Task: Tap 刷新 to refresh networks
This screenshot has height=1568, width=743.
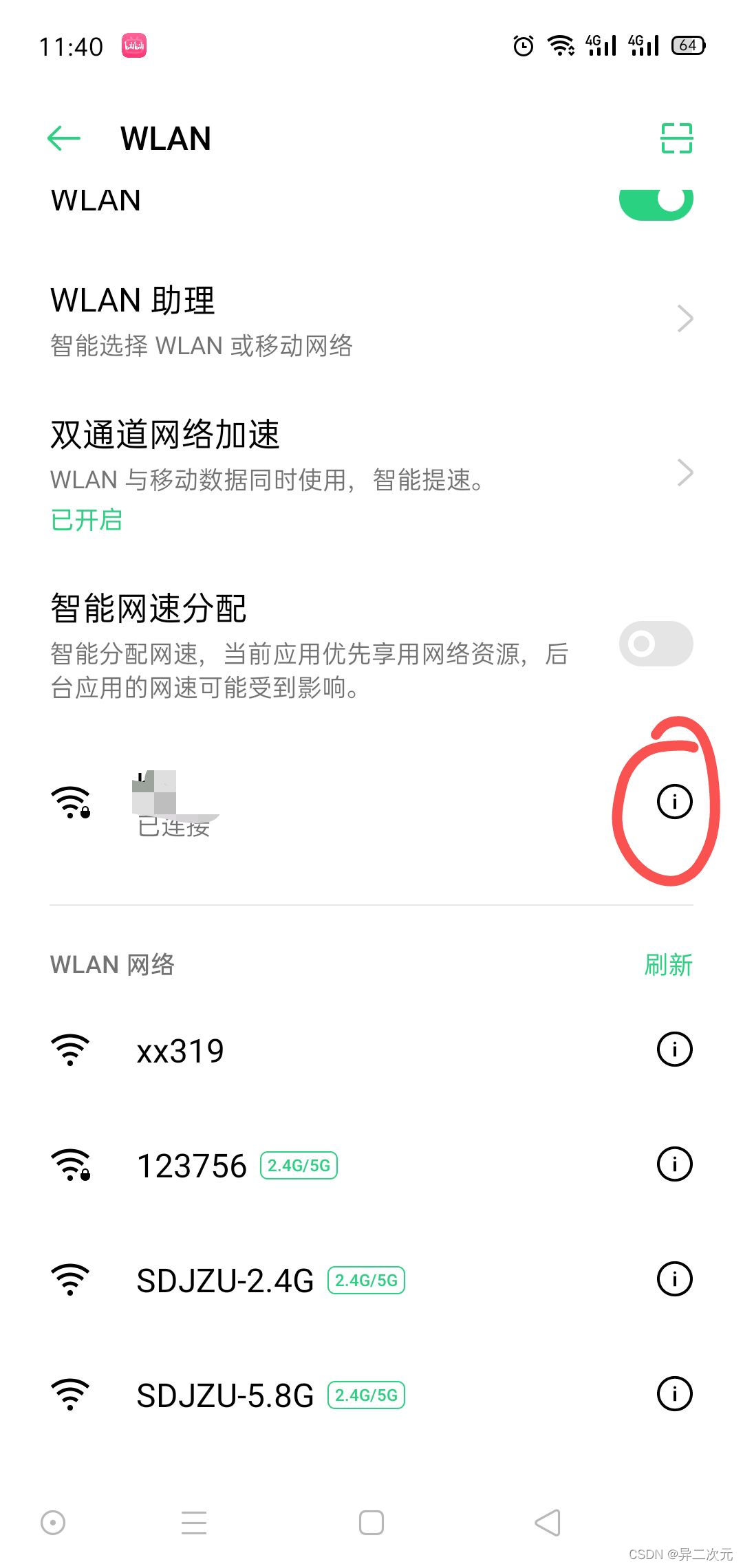Action: pyautogui.click(x=668, y=965)
